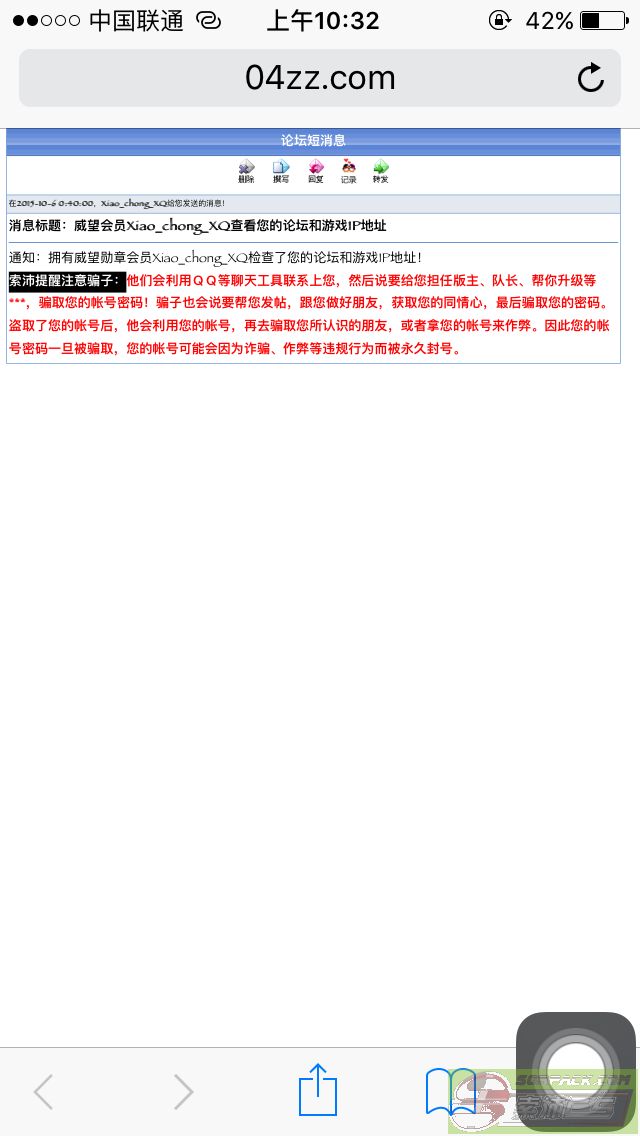Compose a new message (撰写)
640x1136 pixels.
point(280,172)
